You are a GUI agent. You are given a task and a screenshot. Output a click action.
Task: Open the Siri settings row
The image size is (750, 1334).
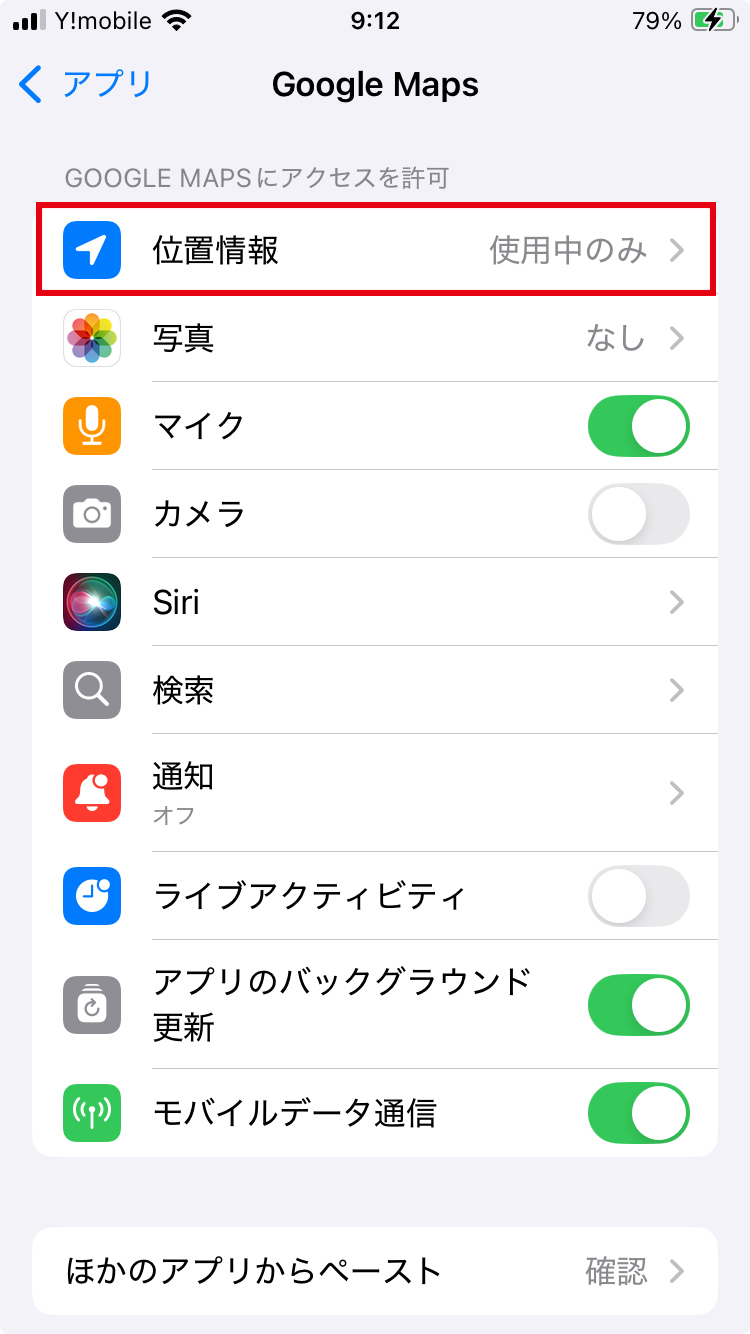(375, 602)
